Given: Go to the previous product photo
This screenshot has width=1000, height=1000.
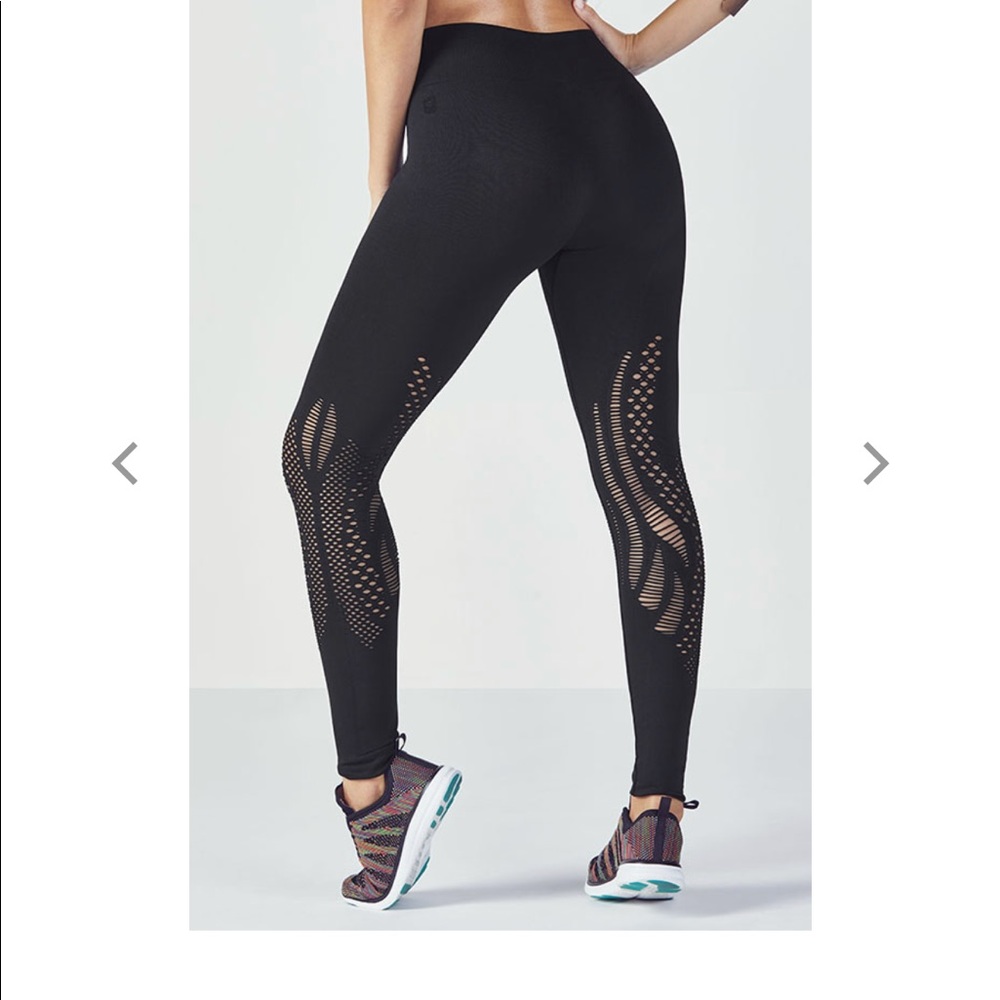Looking at the screenshot, I should 124,464.
